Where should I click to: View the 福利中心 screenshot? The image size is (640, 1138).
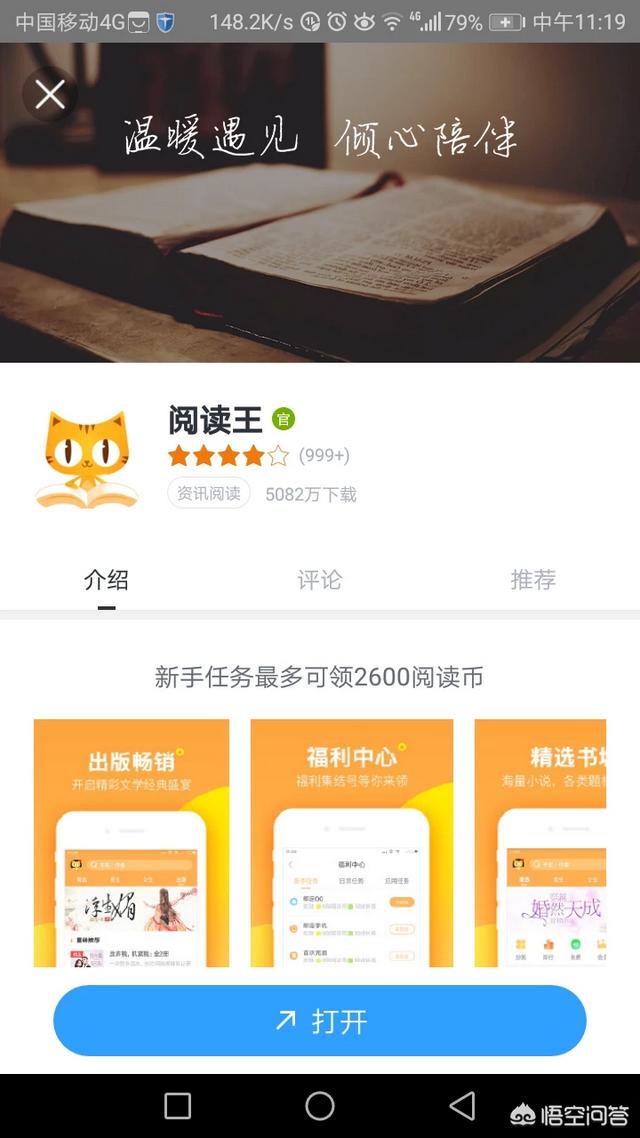point(351,842)
